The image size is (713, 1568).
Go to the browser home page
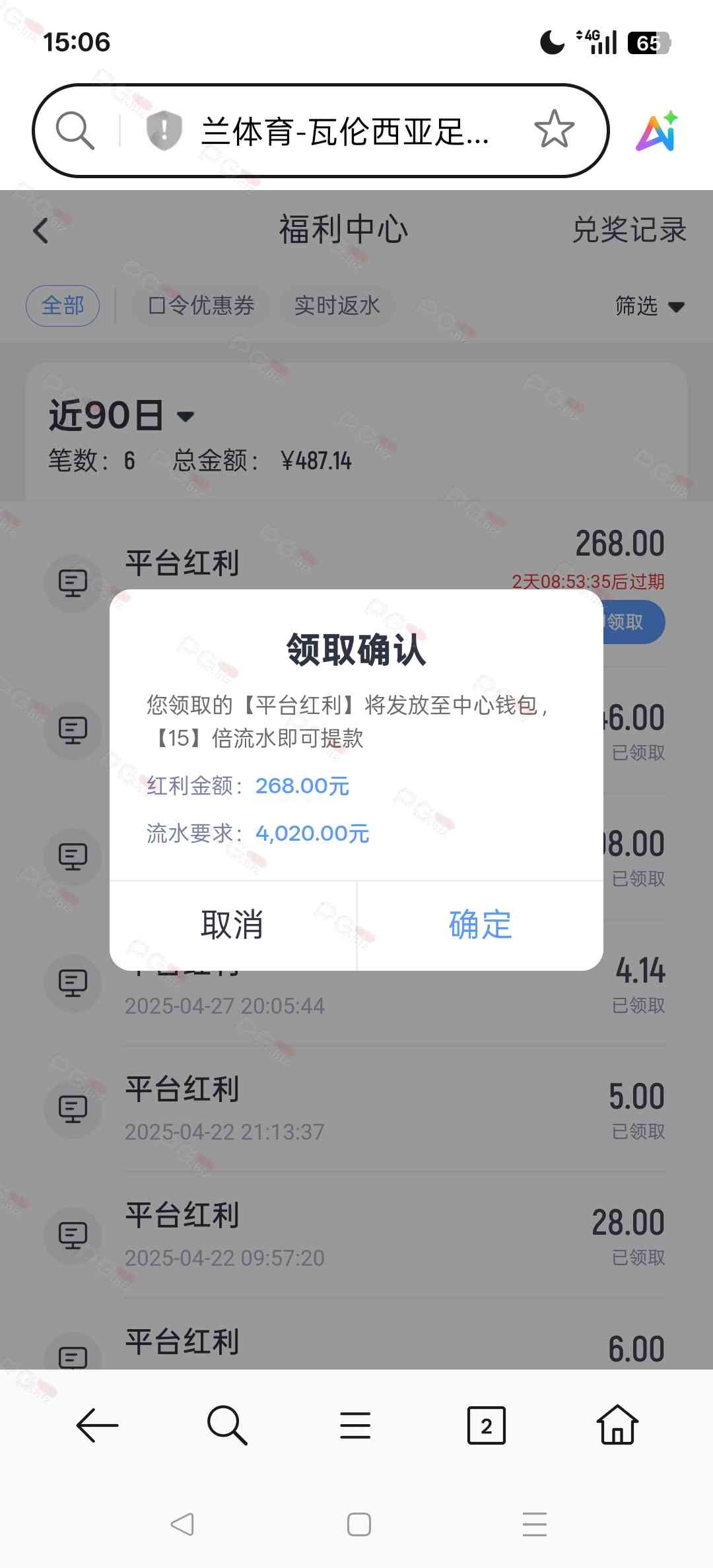click(x=617, y=1425)
